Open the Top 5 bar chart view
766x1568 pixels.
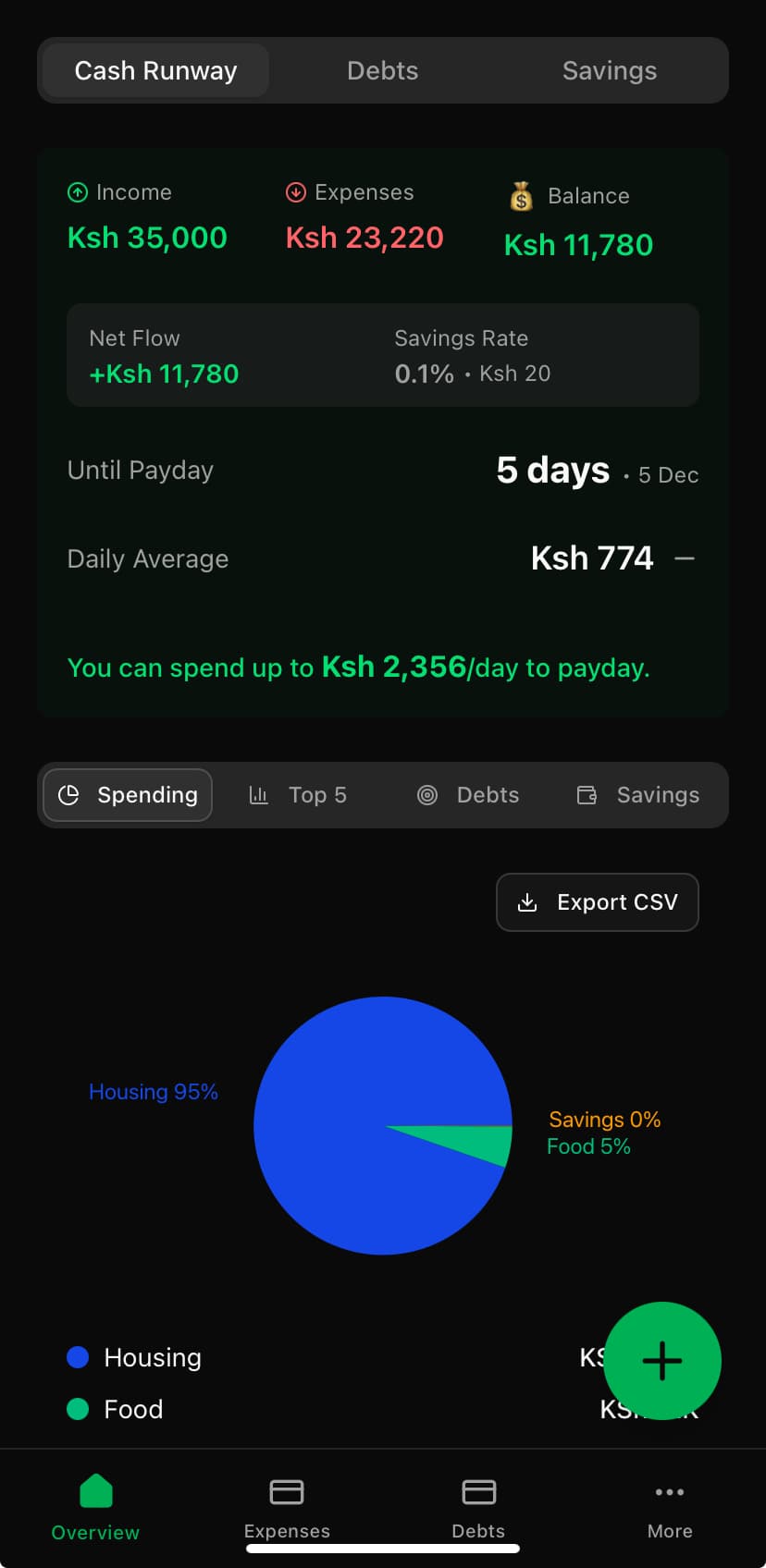(x=259, y=794)
